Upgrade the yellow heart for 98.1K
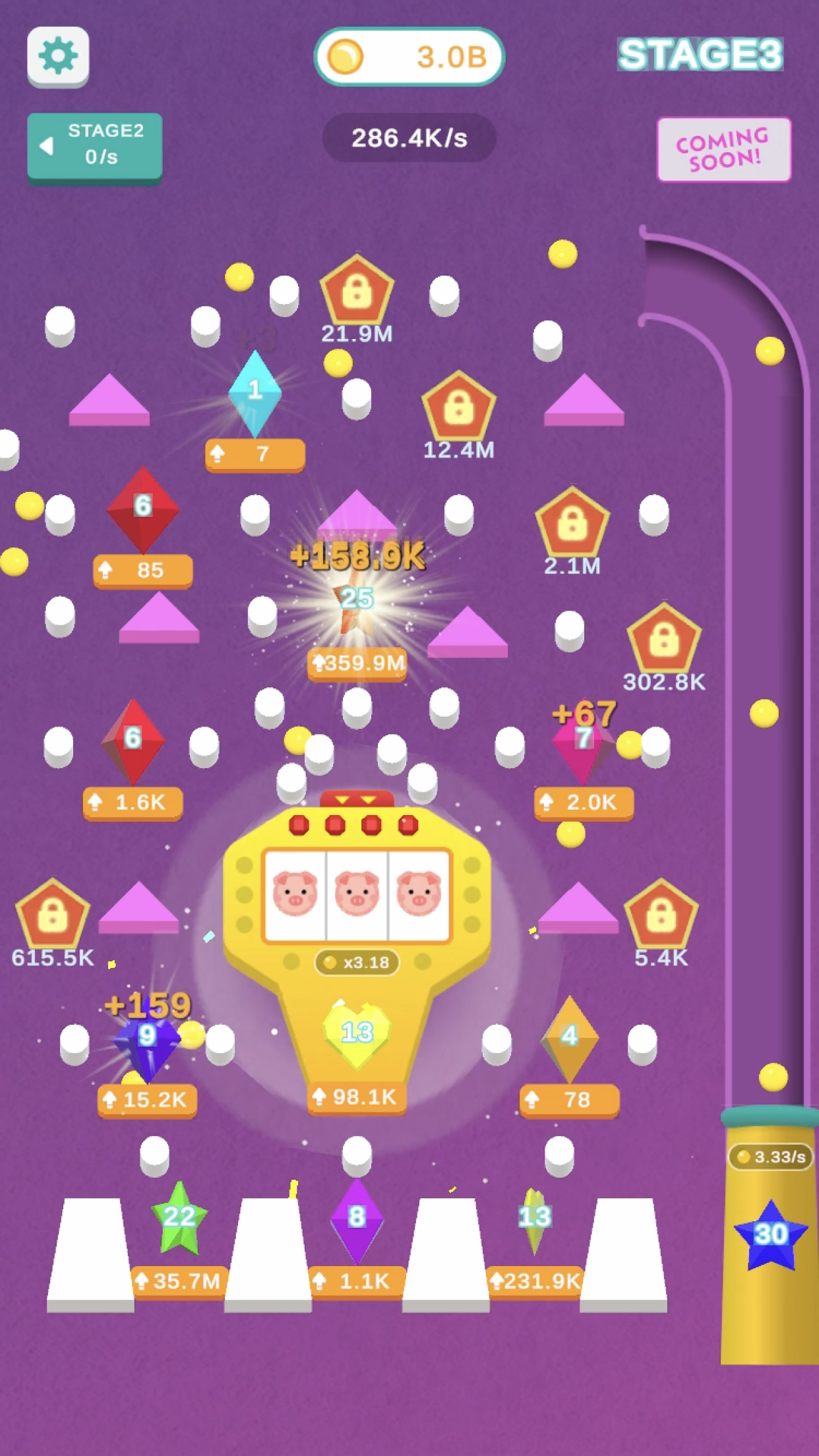The width and height of the screenshot is (819, 1456). click(357, 1097)
